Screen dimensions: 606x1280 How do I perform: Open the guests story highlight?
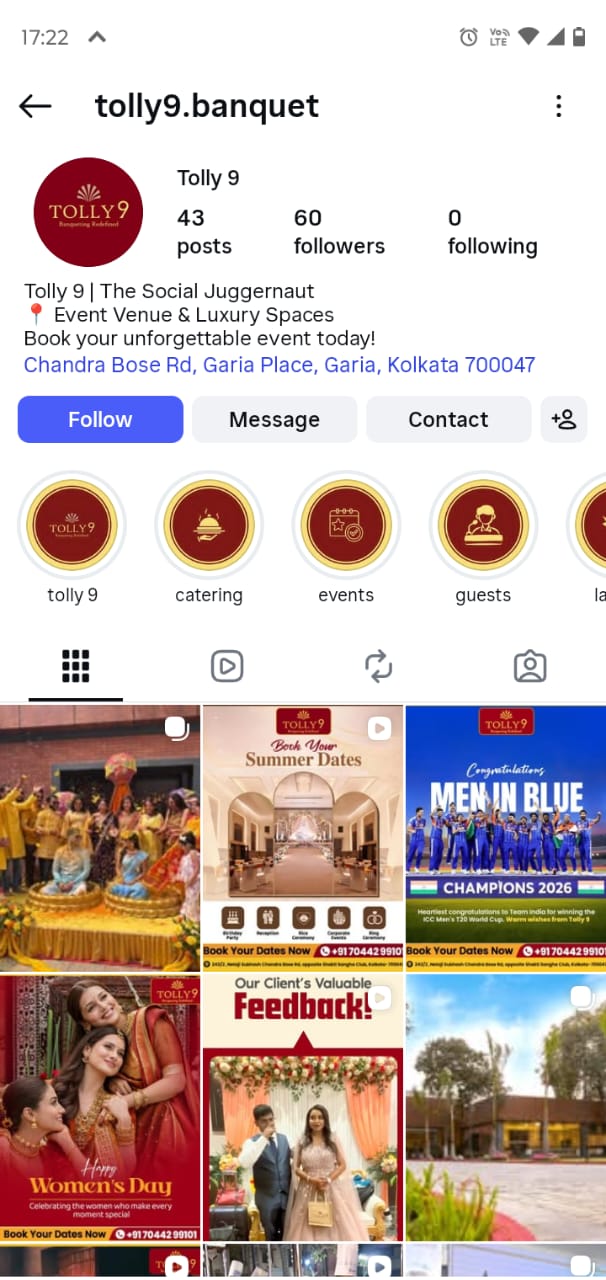click(483, 526)
